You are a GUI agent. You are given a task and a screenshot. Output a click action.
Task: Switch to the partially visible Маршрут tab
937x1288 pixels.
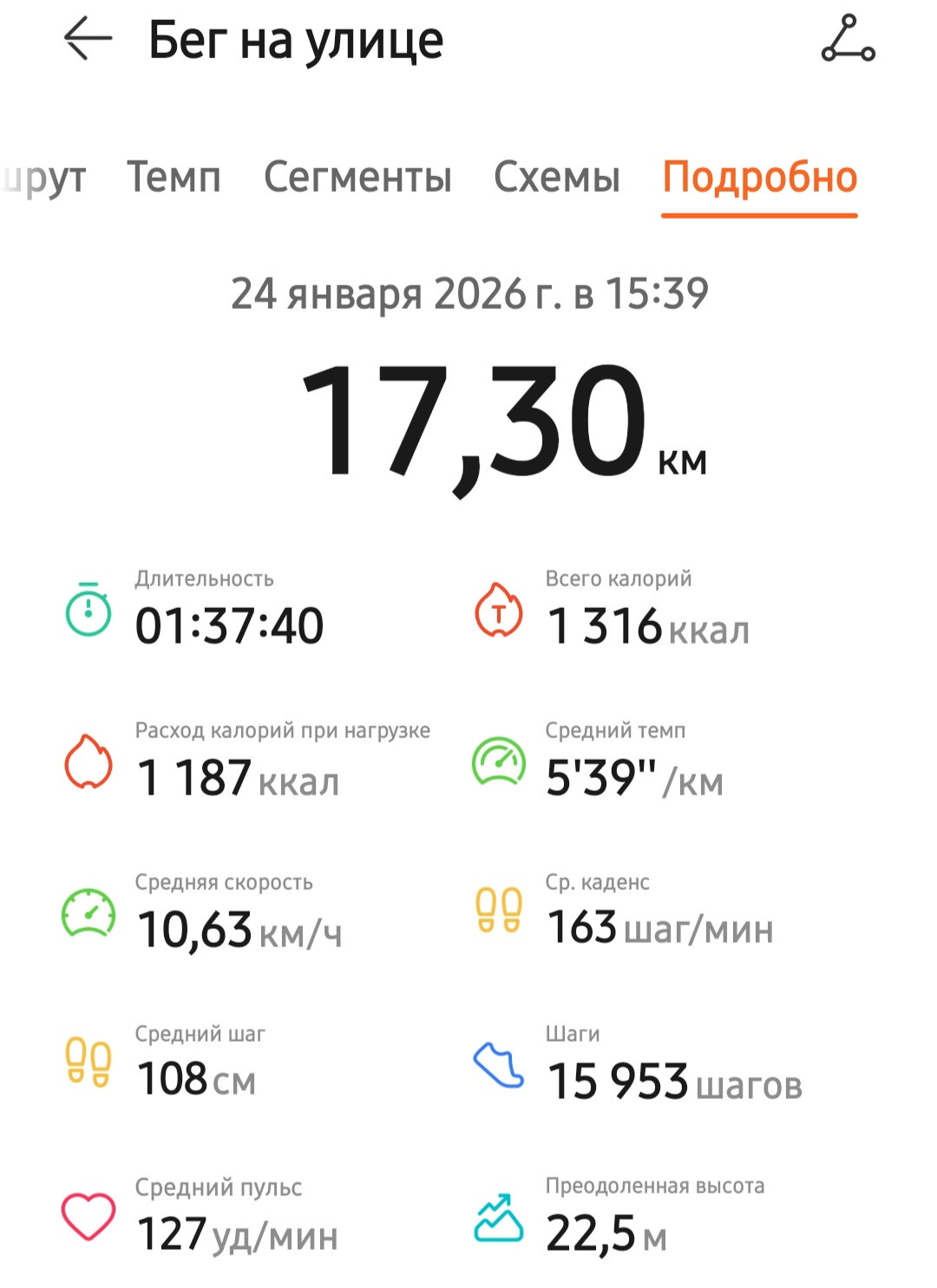coord(43,179)
